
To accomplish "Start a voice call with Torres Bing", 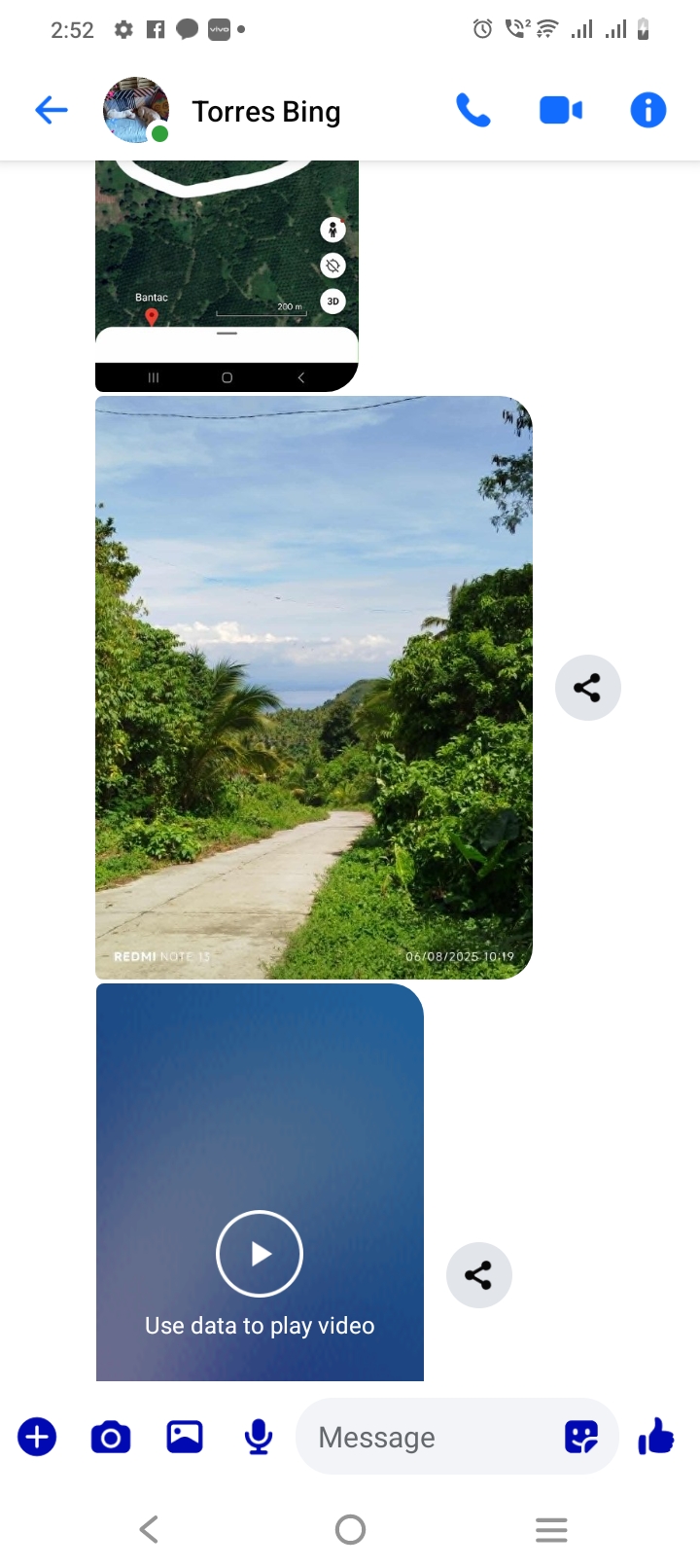I will [472, 111].
